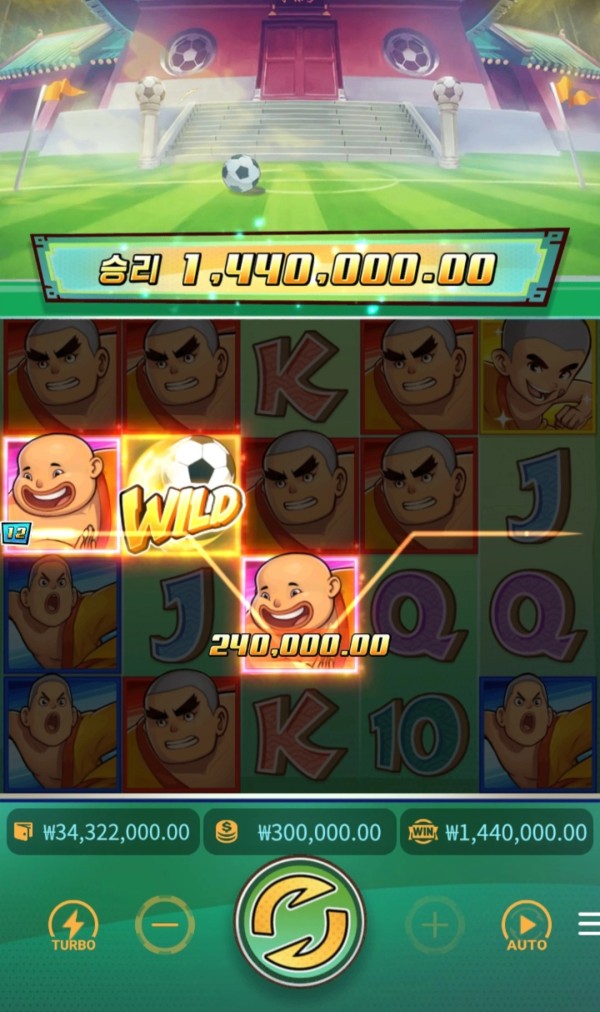Open win amount ₩1,440,000.00 details
This screenshot has height=1012, width=600.
497,832
